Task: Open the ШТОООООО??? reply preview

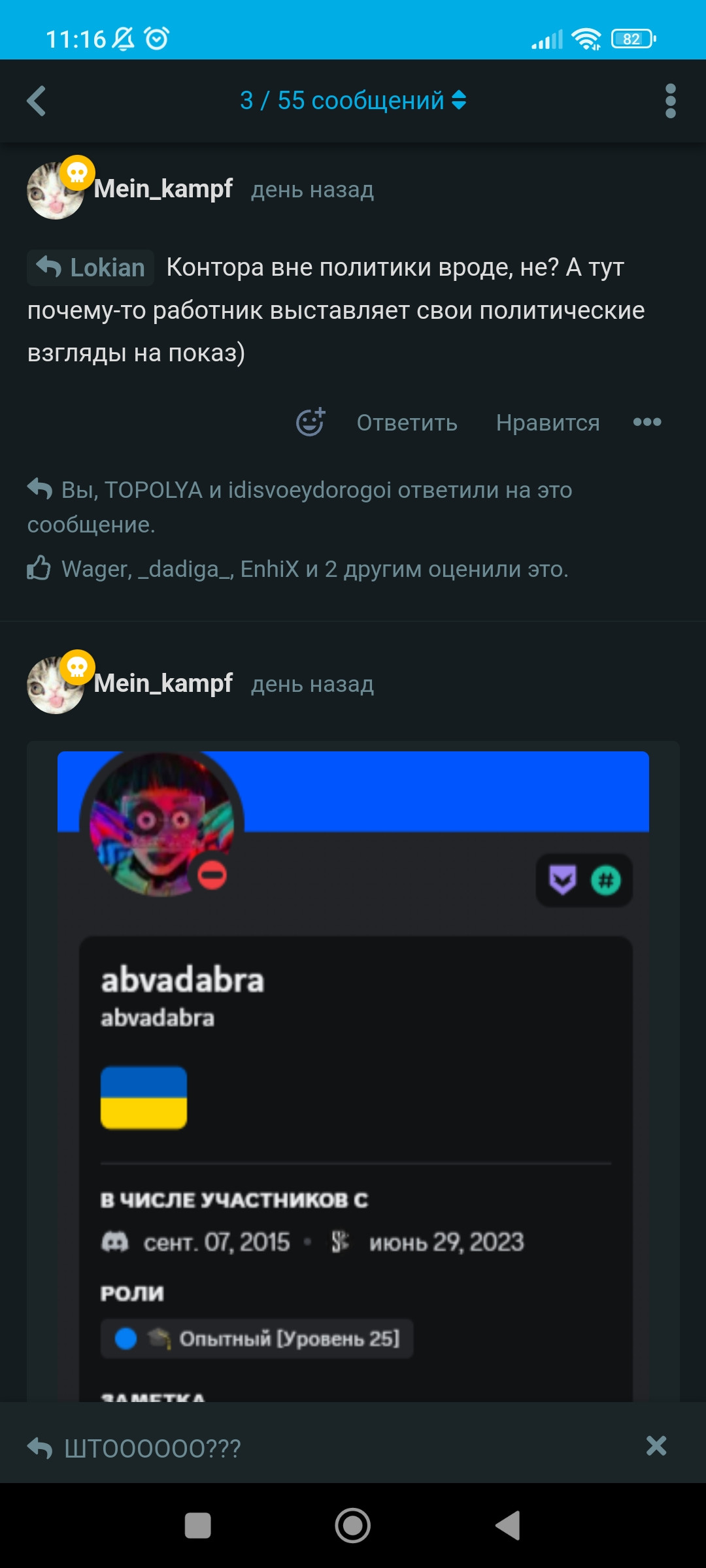Action: (x=152, y=1448)
